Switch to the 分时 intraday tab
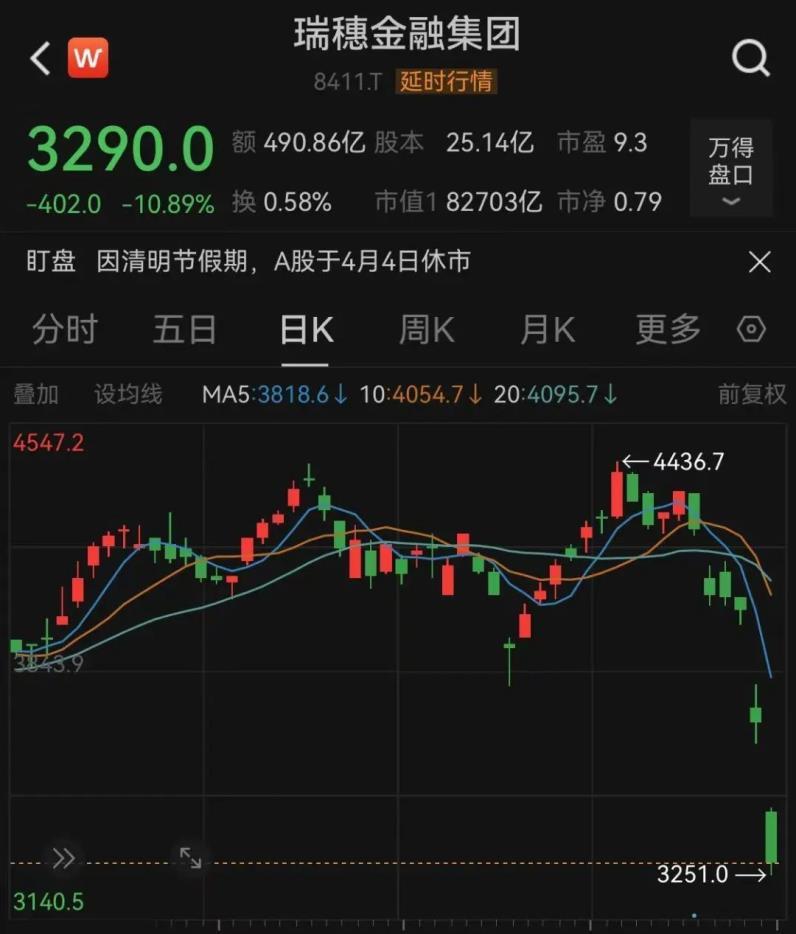The width and height of the screenshot is (796, 934). click(x=65, y=329)
